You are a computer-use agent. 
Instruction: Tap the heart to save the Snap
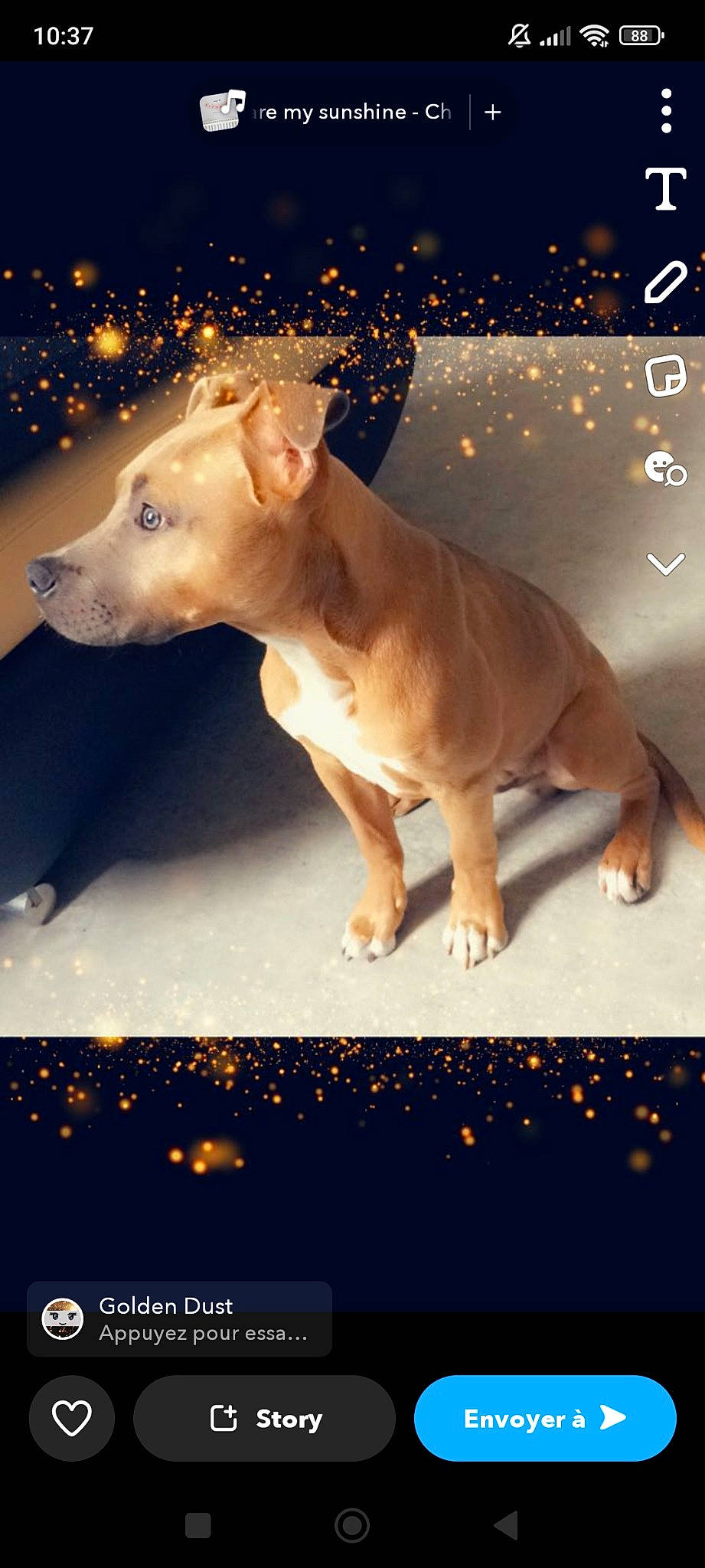(71, 1418)
